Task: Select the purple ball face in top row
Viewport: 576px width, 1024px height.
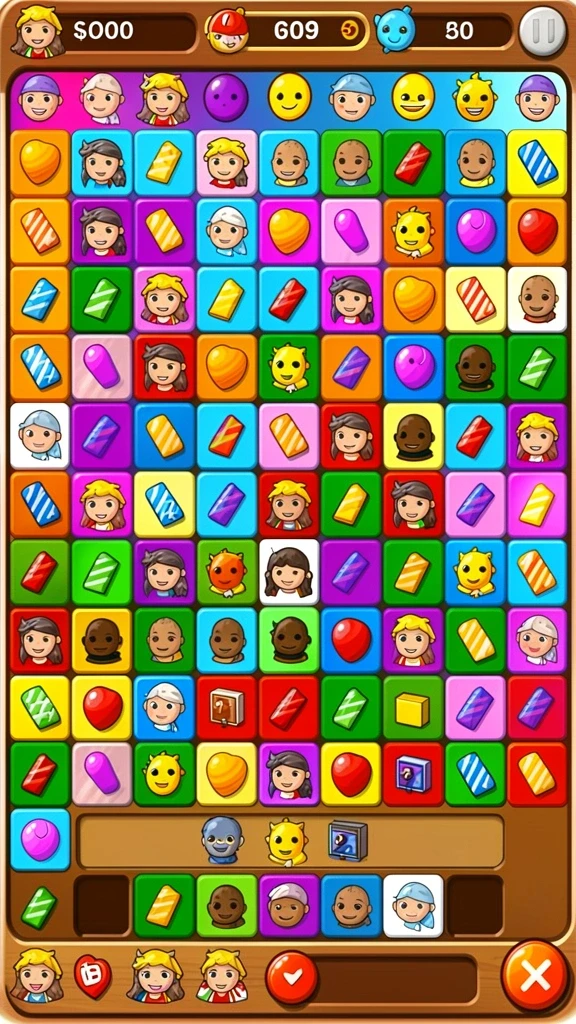Action: click(x=226, y=97)
